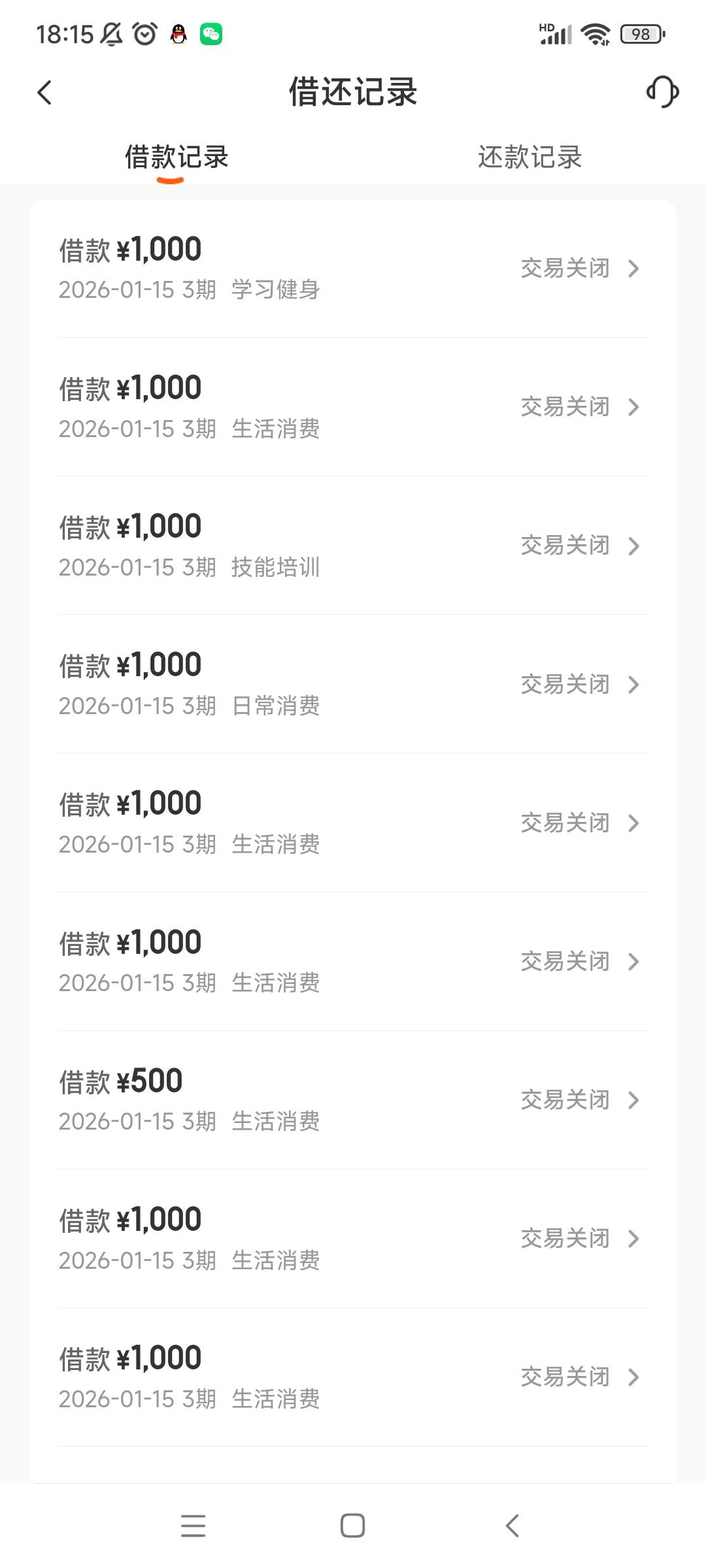View the 技能培训 loan details
Screen dimensions: 706x1568
coord(353,546)
